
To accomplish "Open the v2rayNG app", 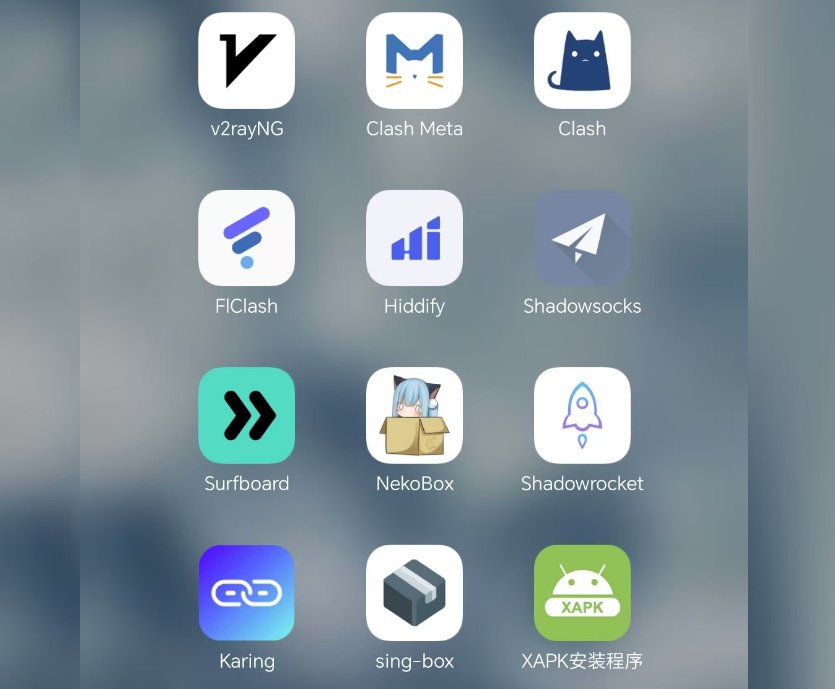I will [246, 61].
